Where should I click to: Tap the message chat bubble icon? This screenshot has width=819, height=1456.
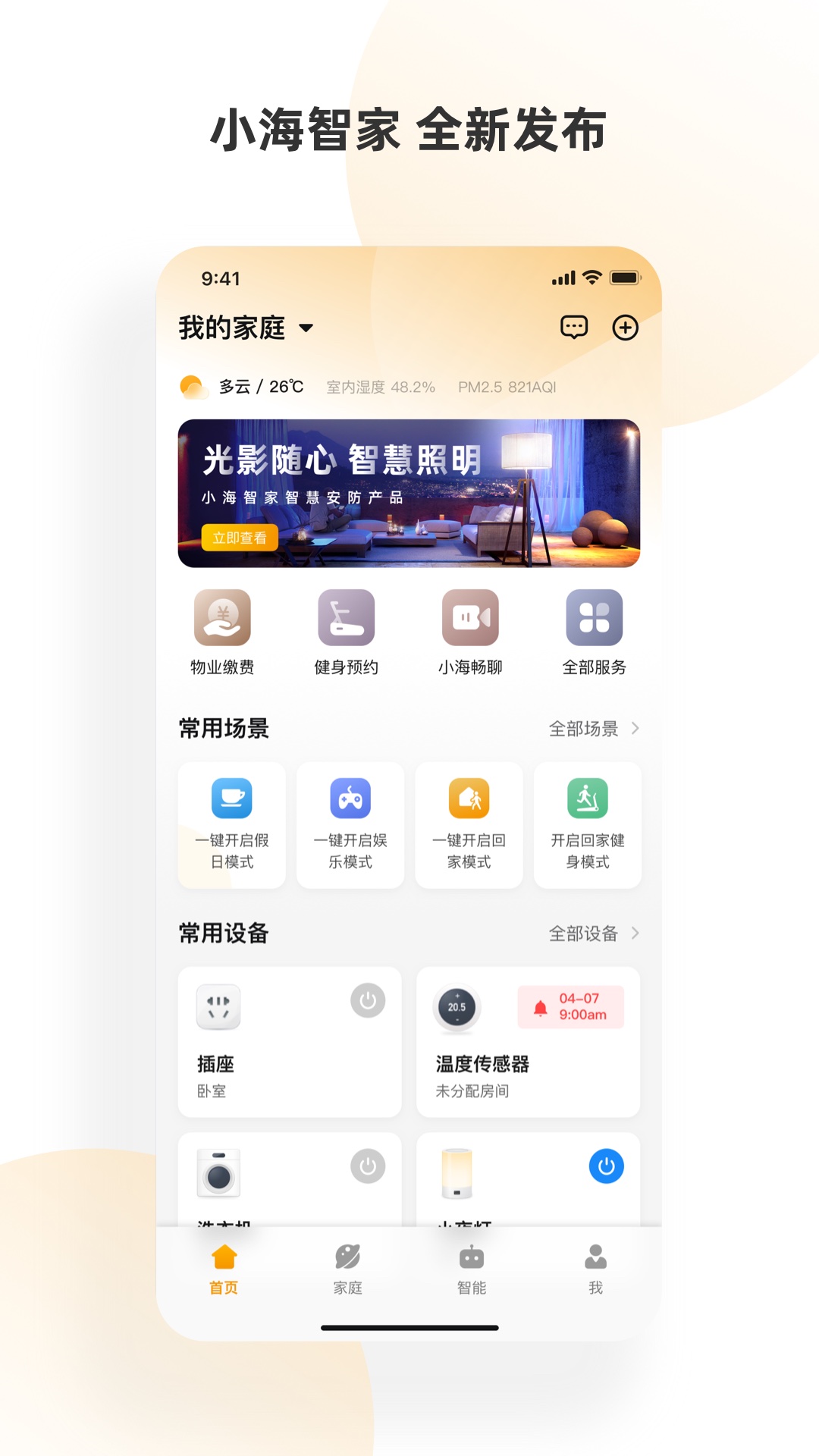[x=575, y=327]
